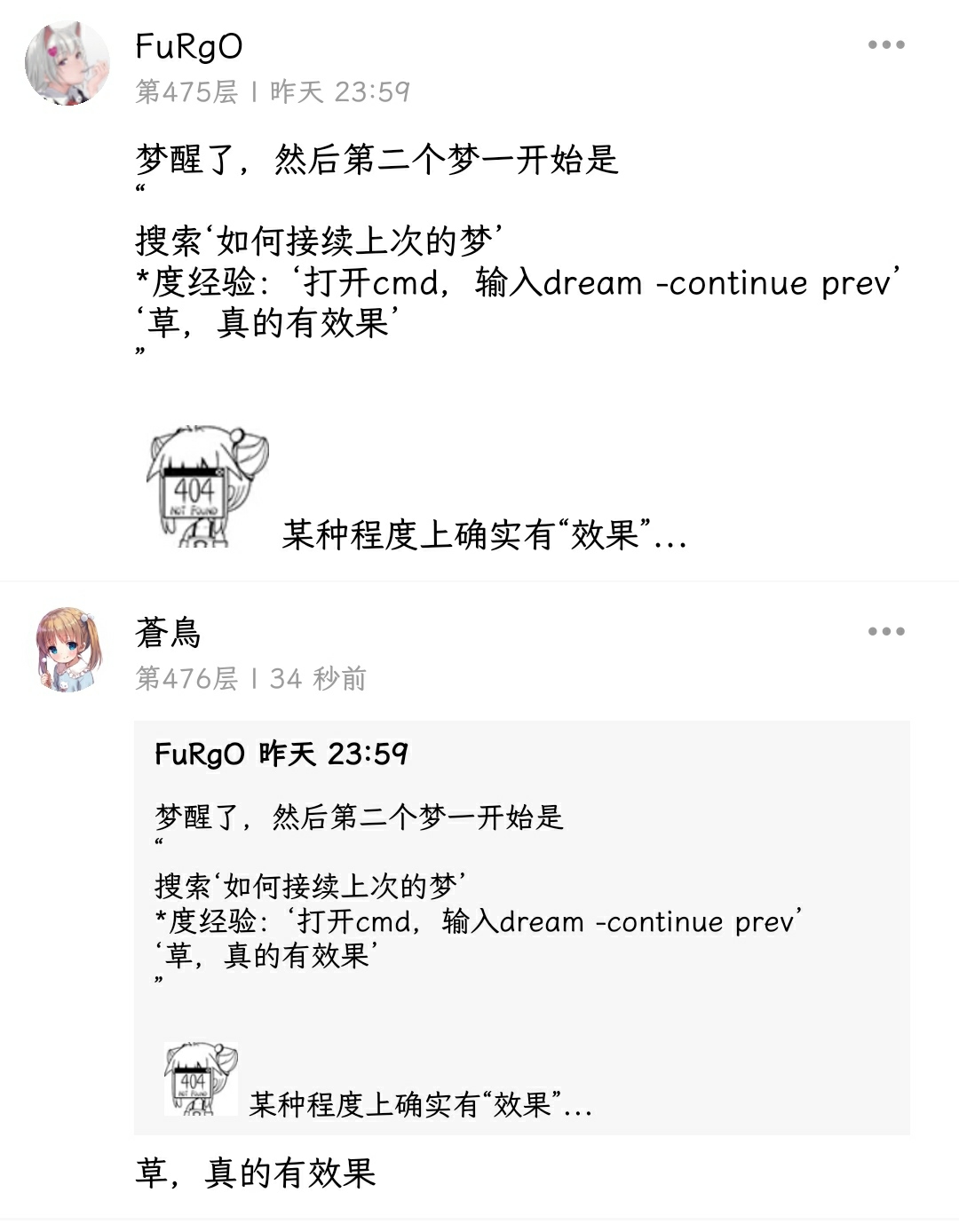Open the overflow menu on 蒼鳥's post
The image size is (959, 1232).
[885, 631]
